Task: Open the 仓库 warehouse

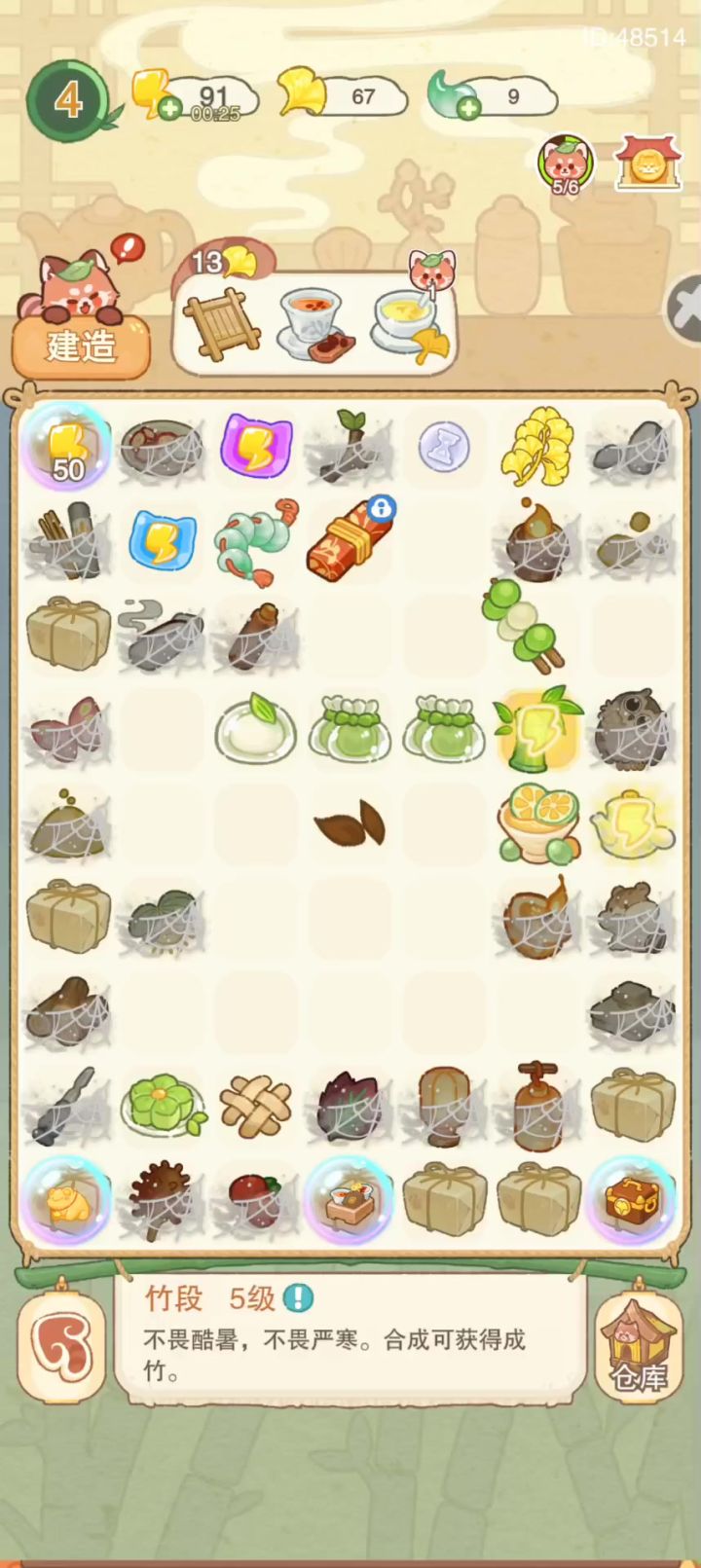Action: (x=639, y=1347)
